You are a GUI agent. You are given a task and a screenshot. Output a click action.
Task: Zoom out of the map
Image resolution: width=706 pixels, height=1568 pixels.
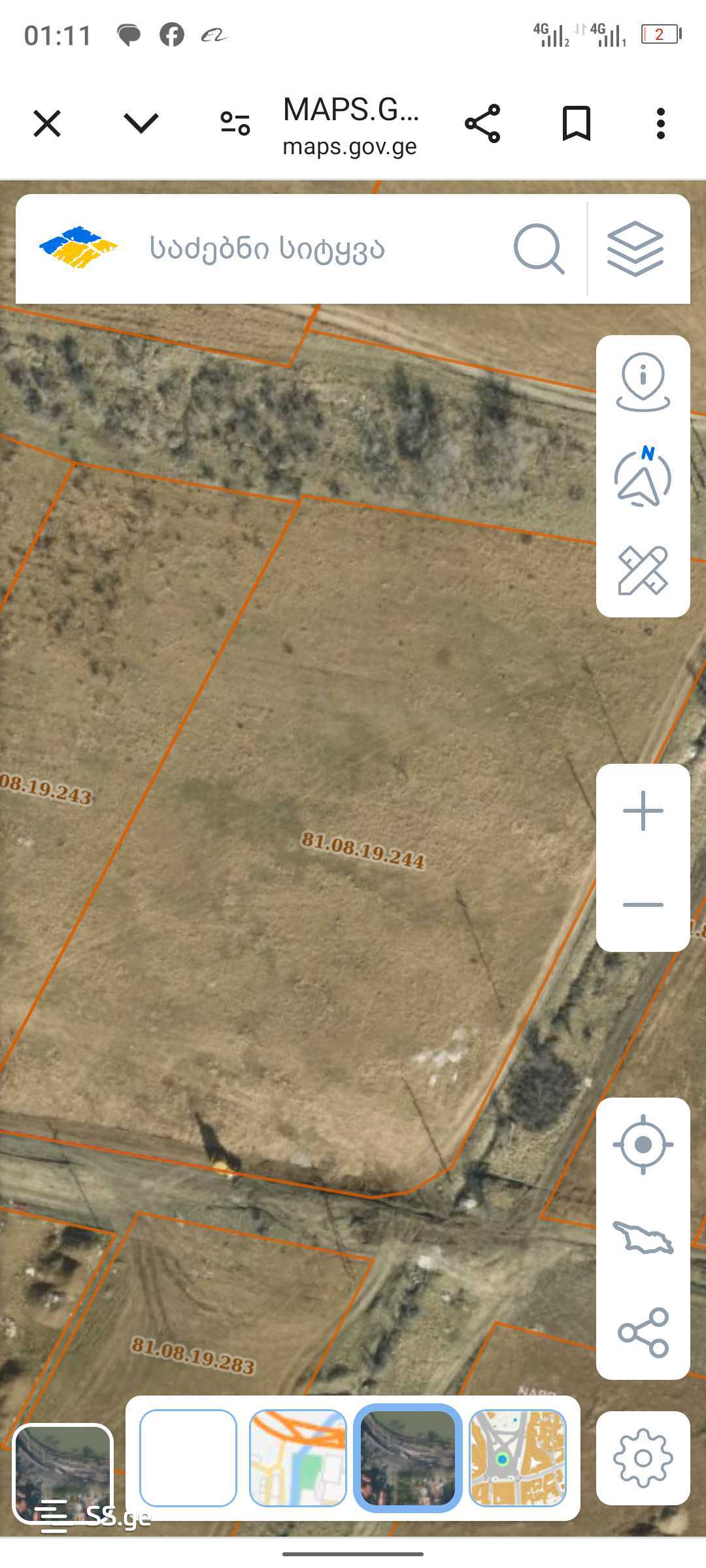click(x=643, y=905)
